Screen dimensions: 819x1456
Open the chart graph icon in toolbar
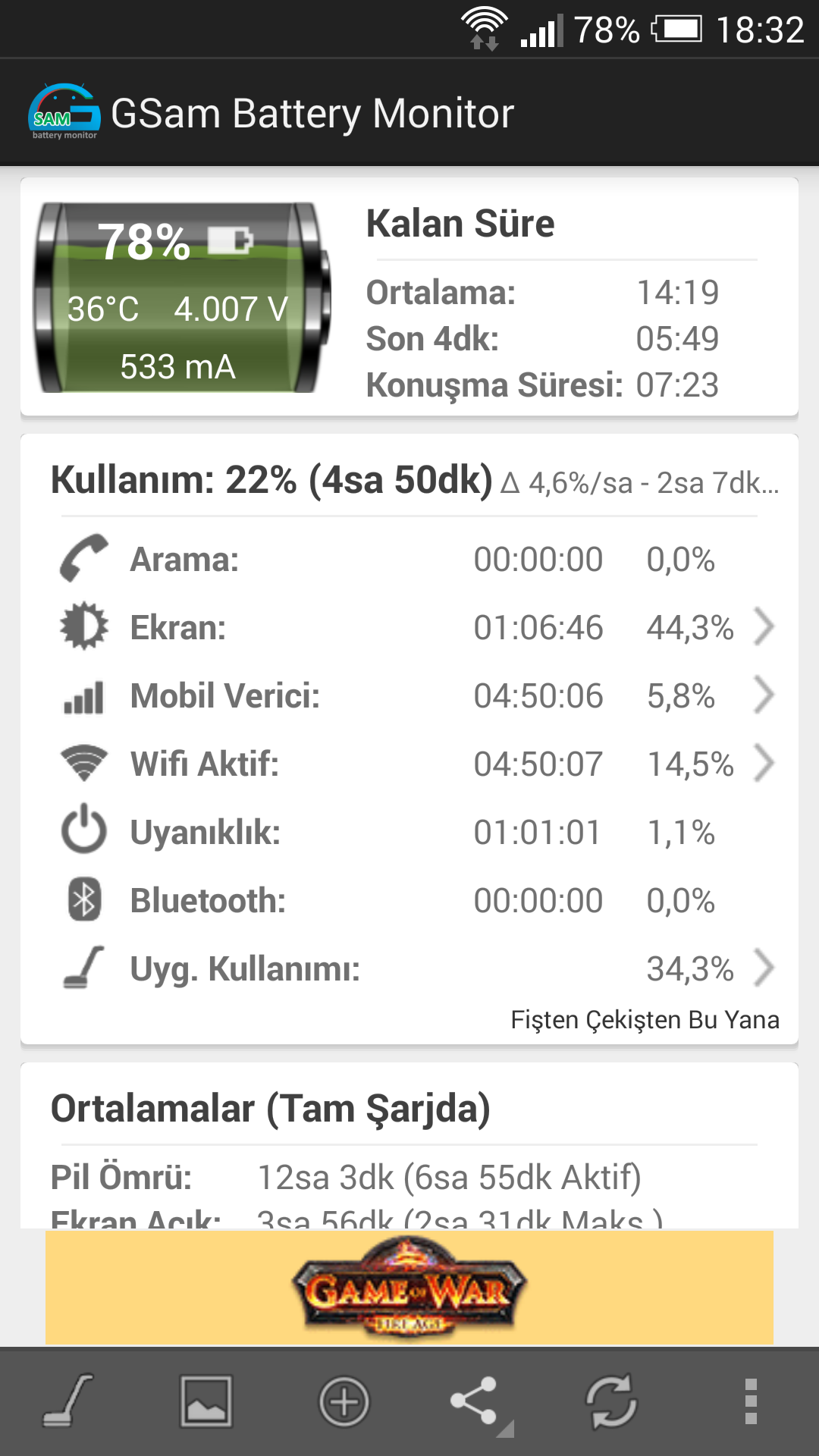tap(206, 1401)
